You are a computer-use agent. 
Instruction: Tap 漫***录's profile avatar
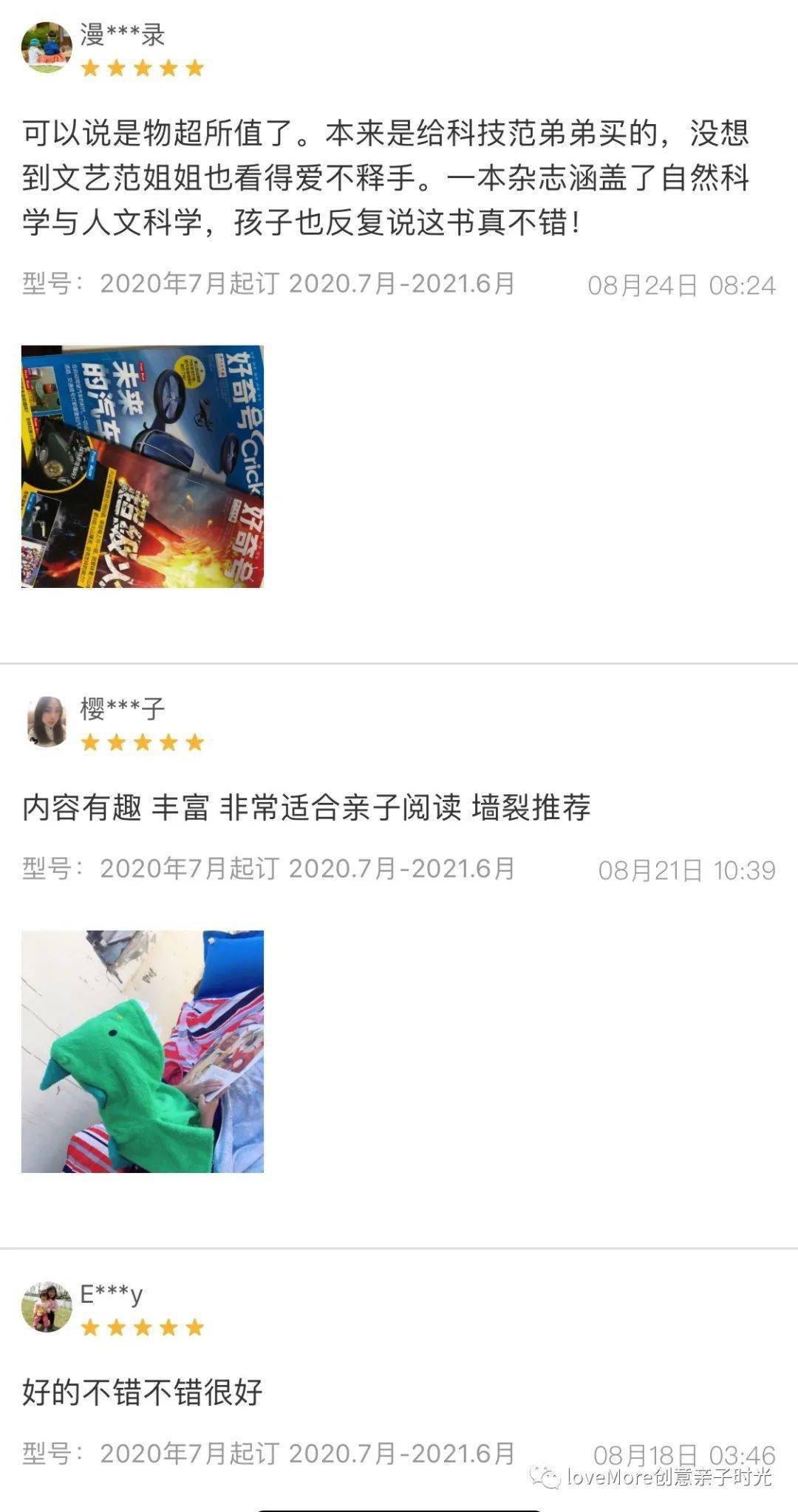(x=46, y=47)
